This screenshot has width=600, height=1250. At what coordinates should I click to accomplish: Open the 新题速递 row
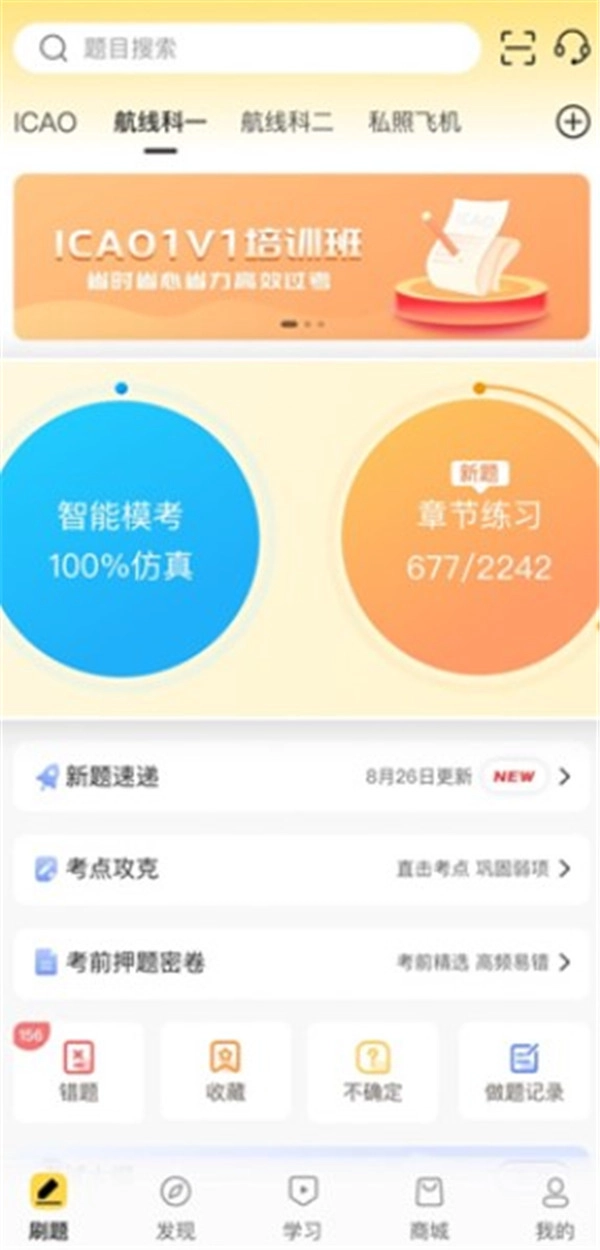(x=301, y=776)
